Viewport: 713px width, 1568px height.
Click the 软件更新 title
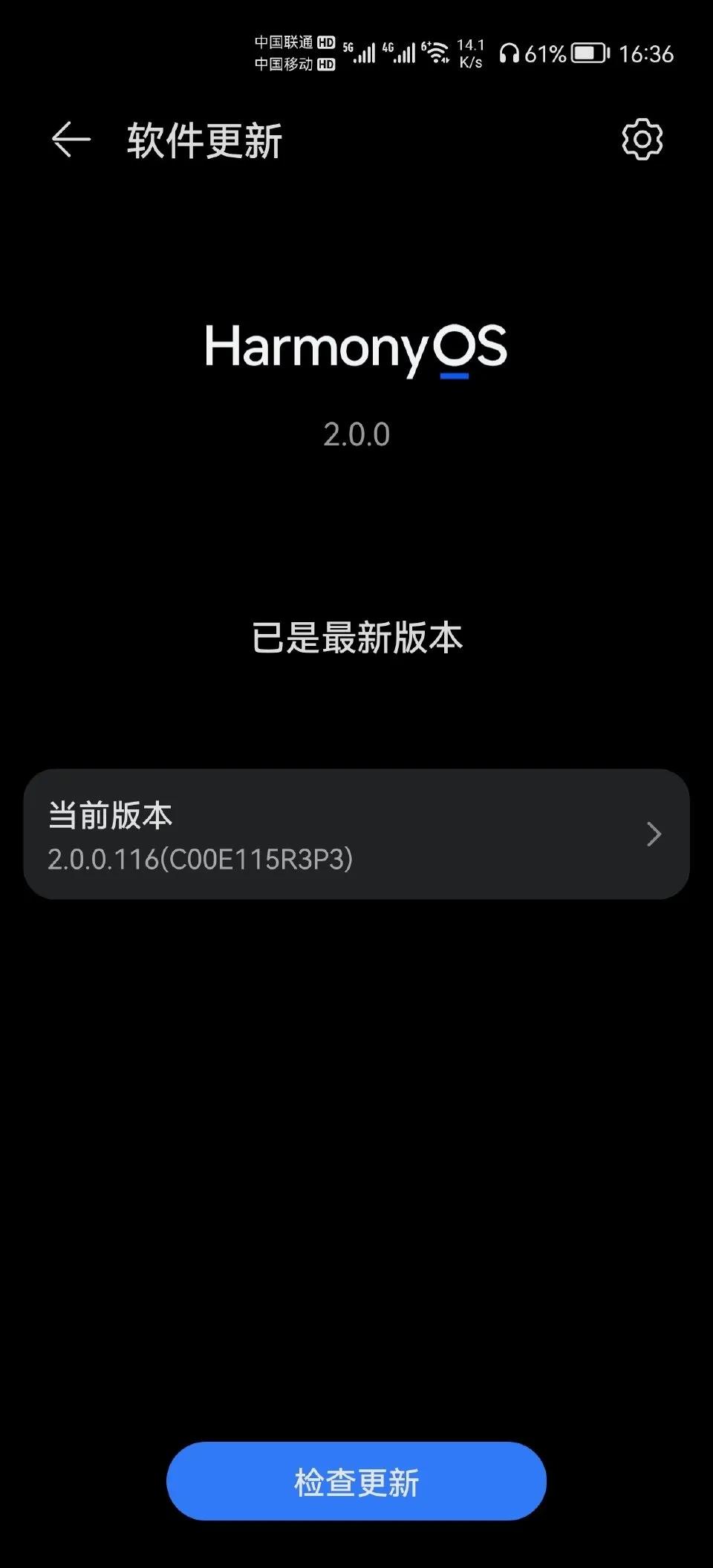click(x=204, y=143)
